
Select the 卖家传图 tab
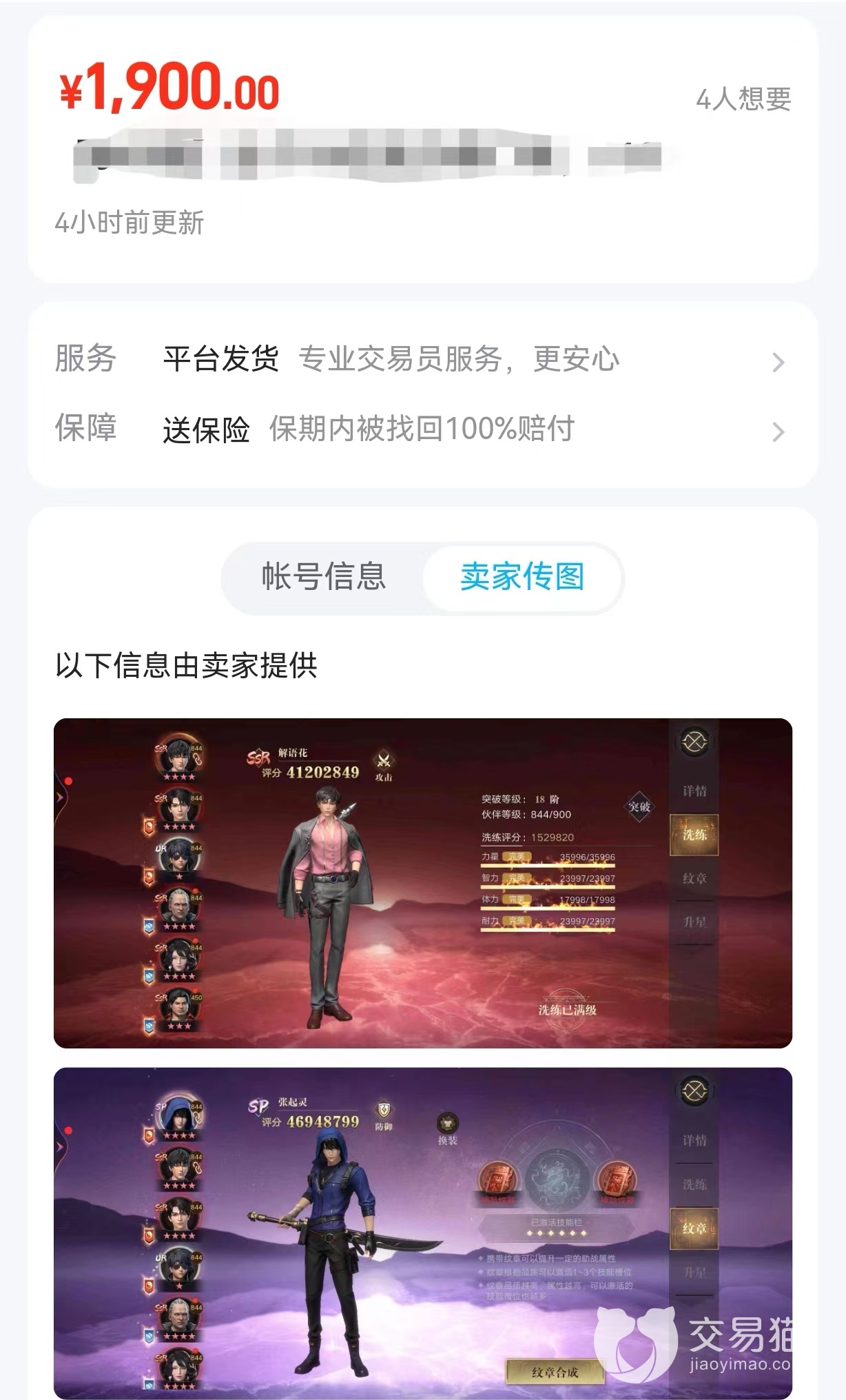point(522,577)
